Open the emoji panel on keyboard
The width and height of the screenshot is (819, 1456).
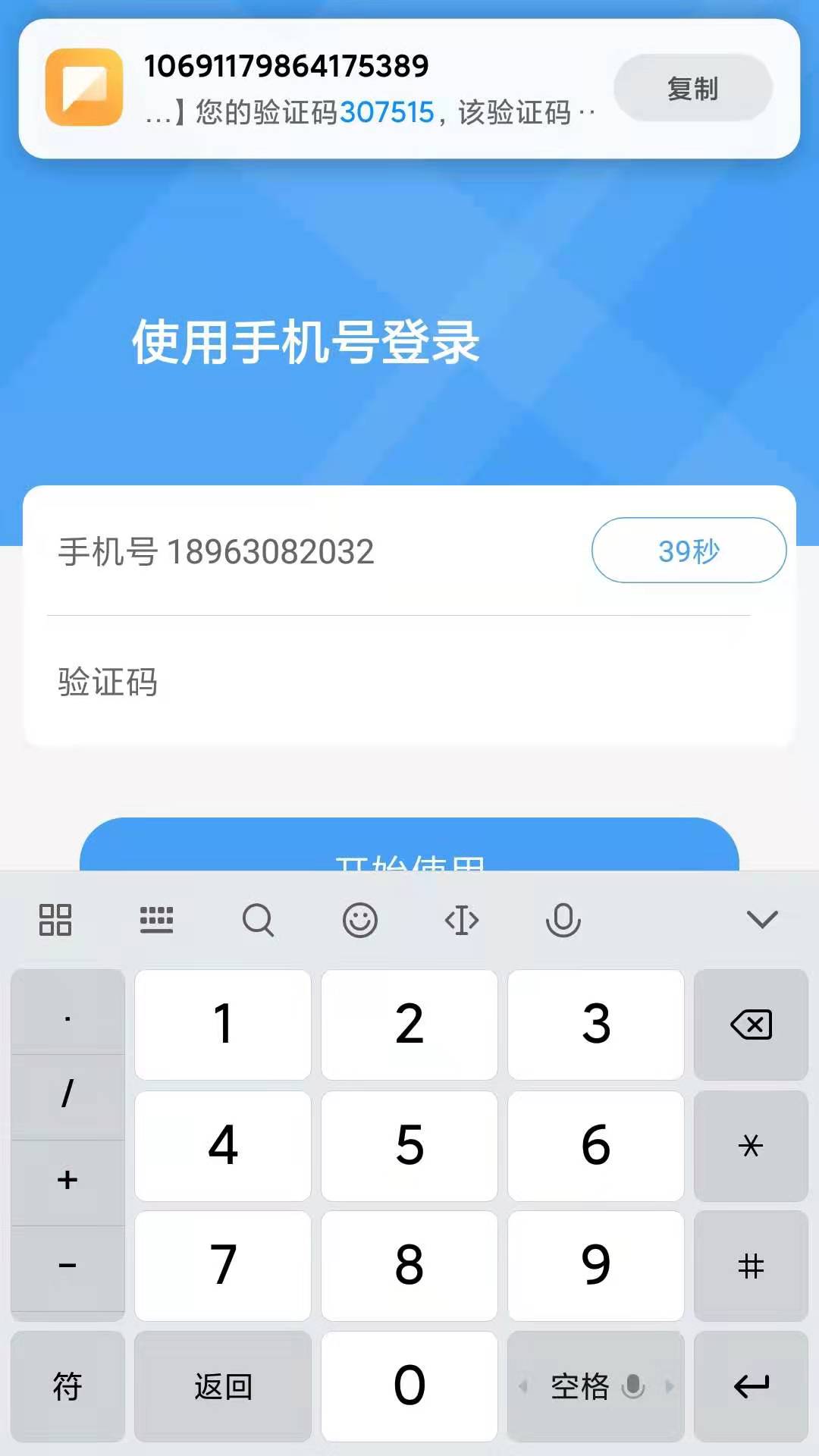(359, 921)
